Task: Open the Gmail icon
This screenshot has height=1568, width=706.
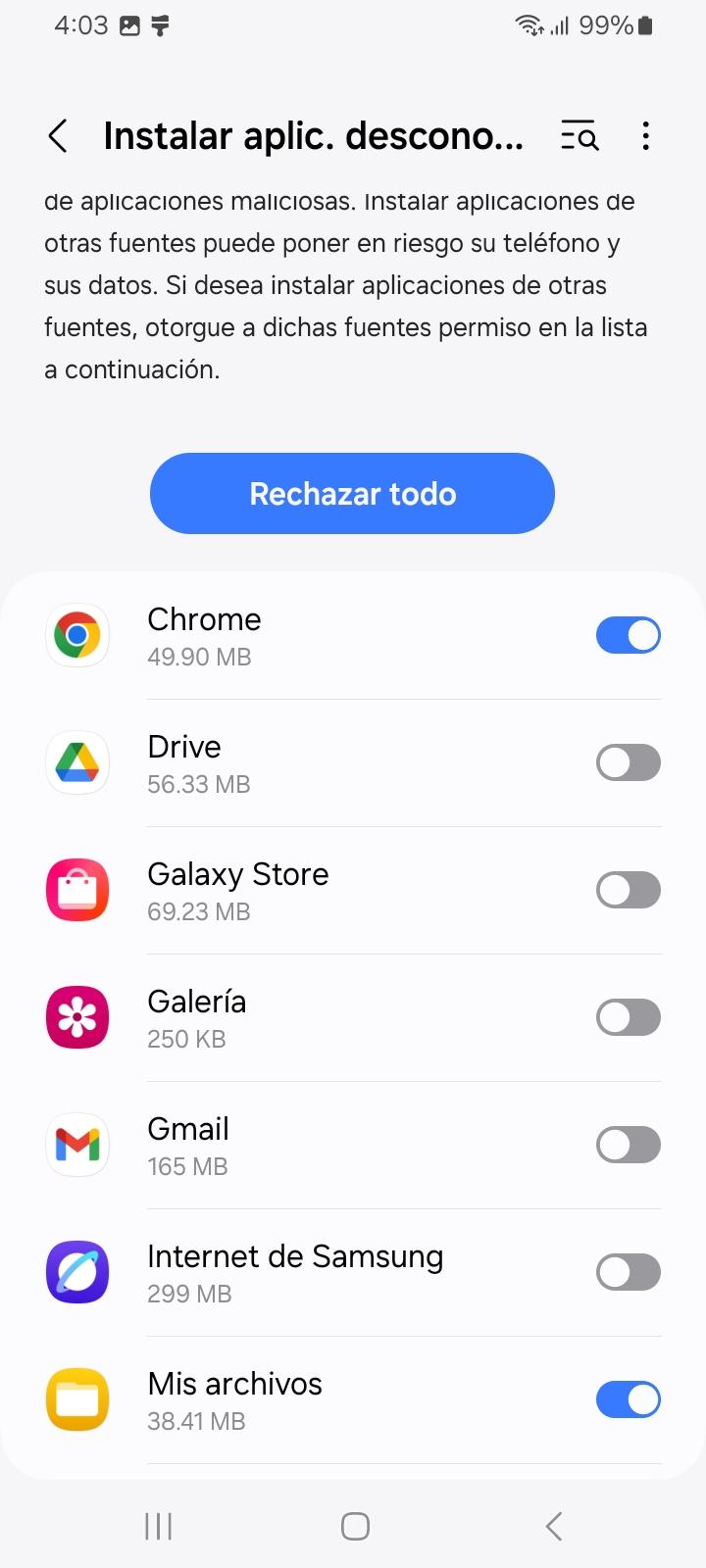Action: [x=77, y=1145]
